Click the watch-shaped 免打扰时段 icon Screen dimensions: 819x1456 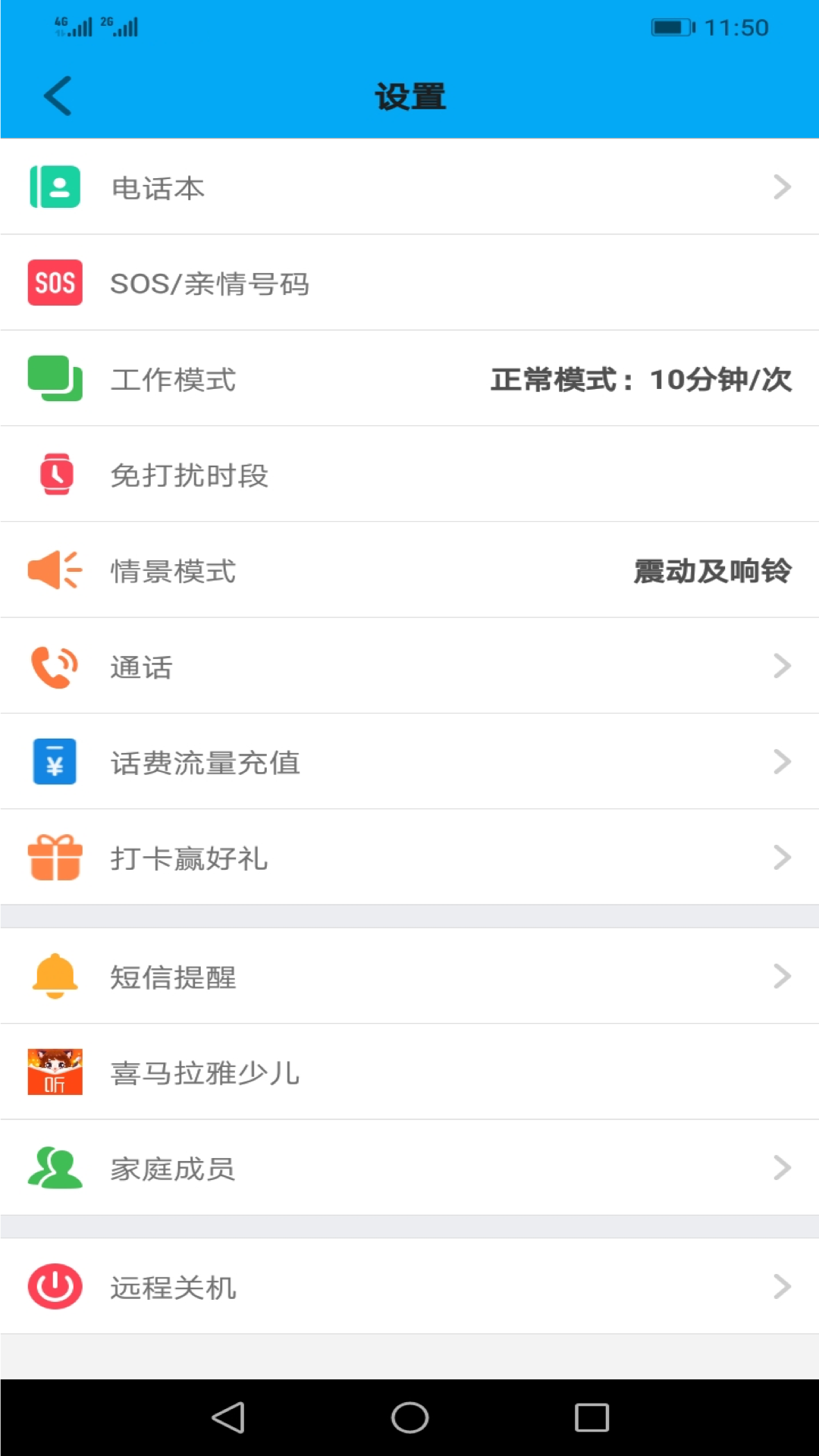click(x=54, y=474)
